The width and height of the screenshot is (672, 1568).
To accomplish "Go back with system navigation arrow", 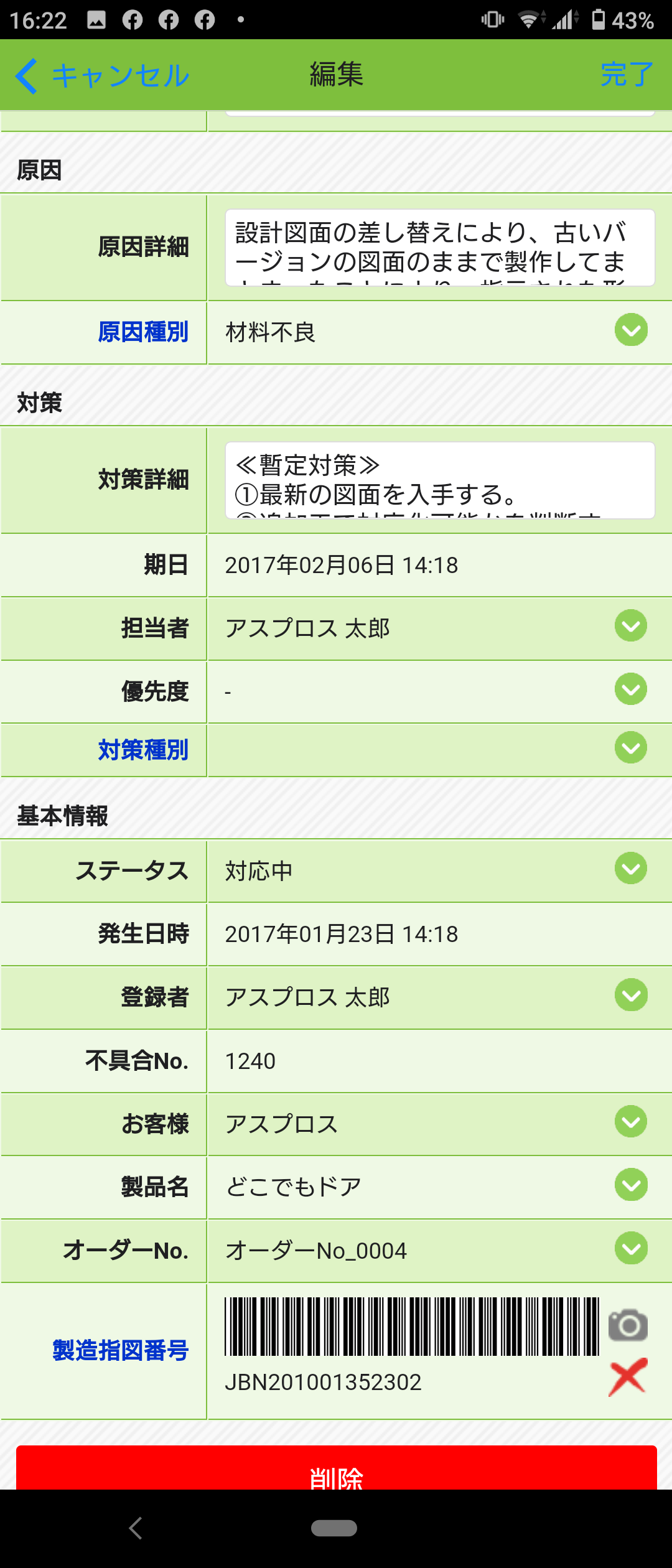I will point(136,1528).
